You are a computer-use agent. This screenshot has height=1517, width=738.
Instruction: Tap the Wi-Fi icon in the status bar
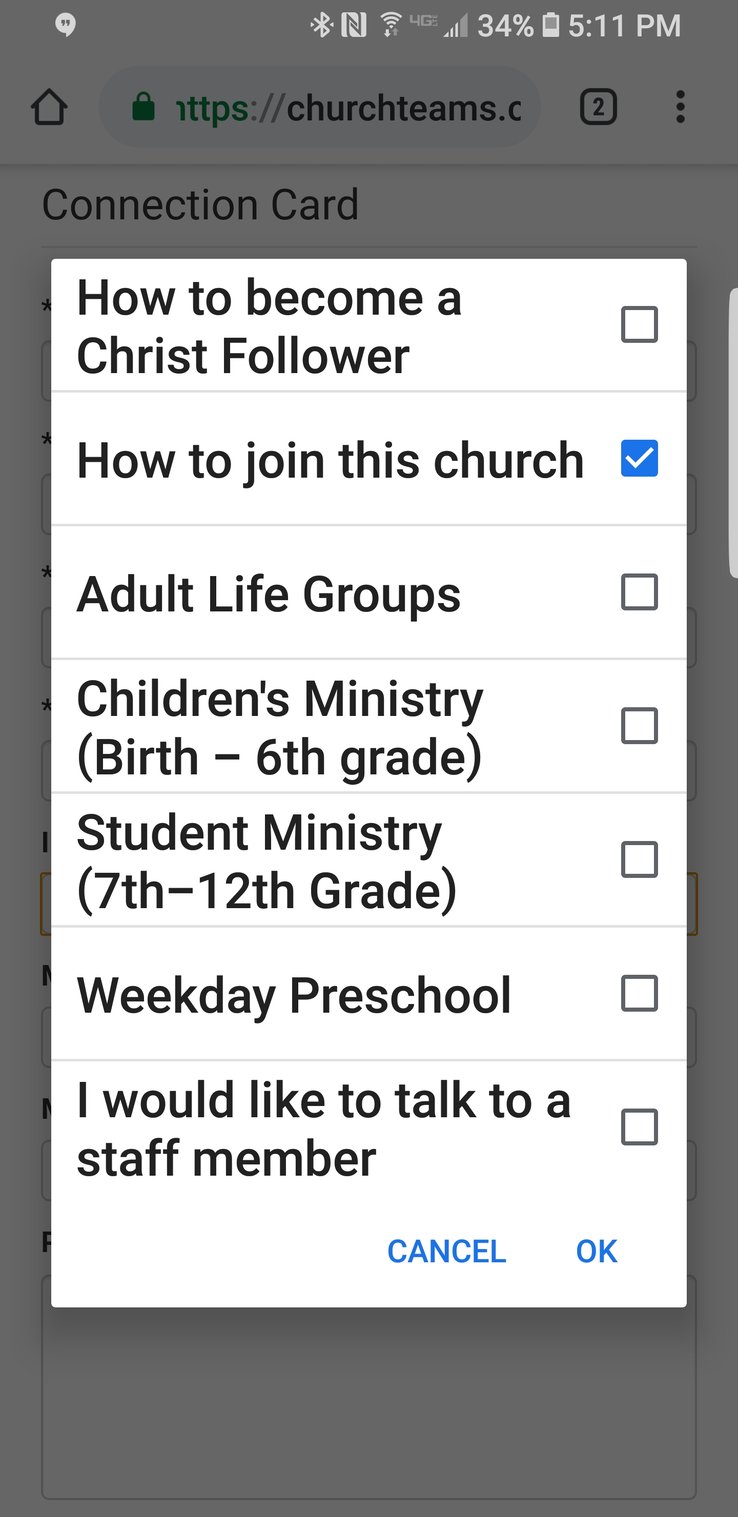391,25
